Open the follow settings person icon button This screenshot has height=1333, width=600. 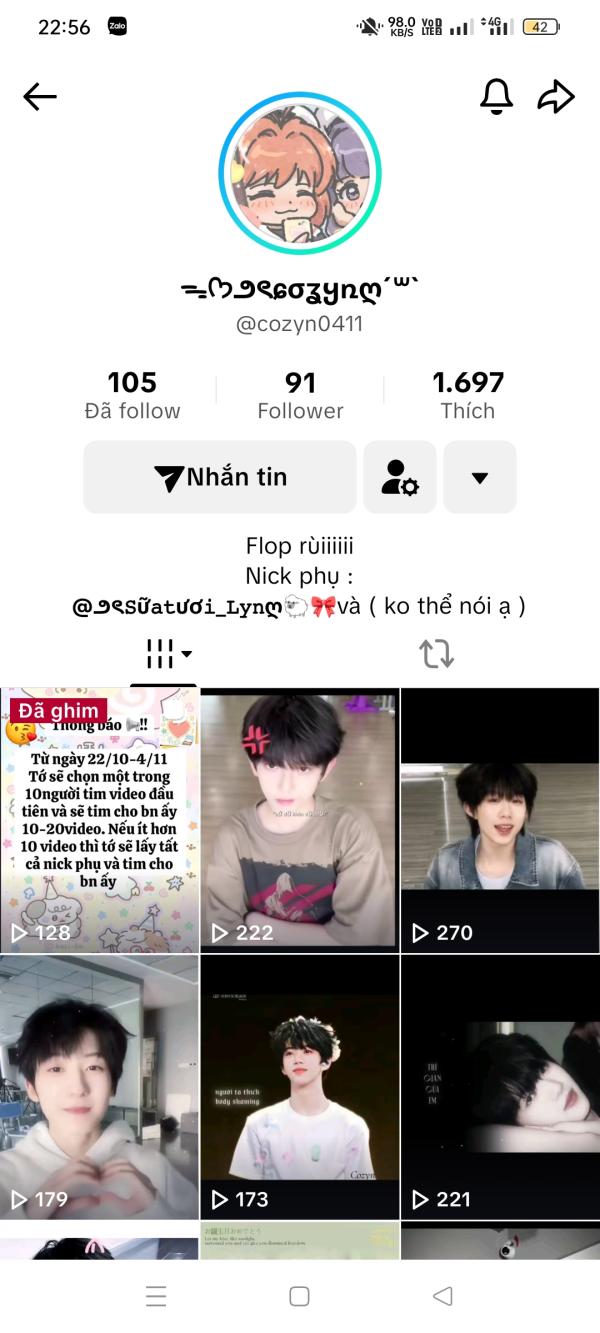pos(400,477)
